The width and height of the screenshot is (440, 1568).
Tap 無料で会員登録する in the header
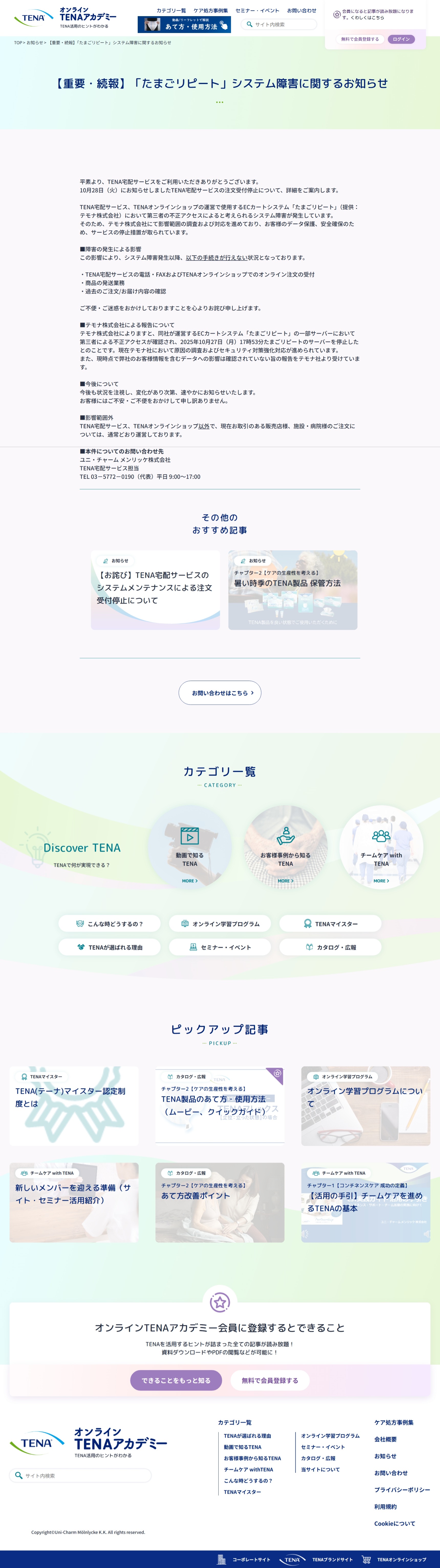click(360, 39)
